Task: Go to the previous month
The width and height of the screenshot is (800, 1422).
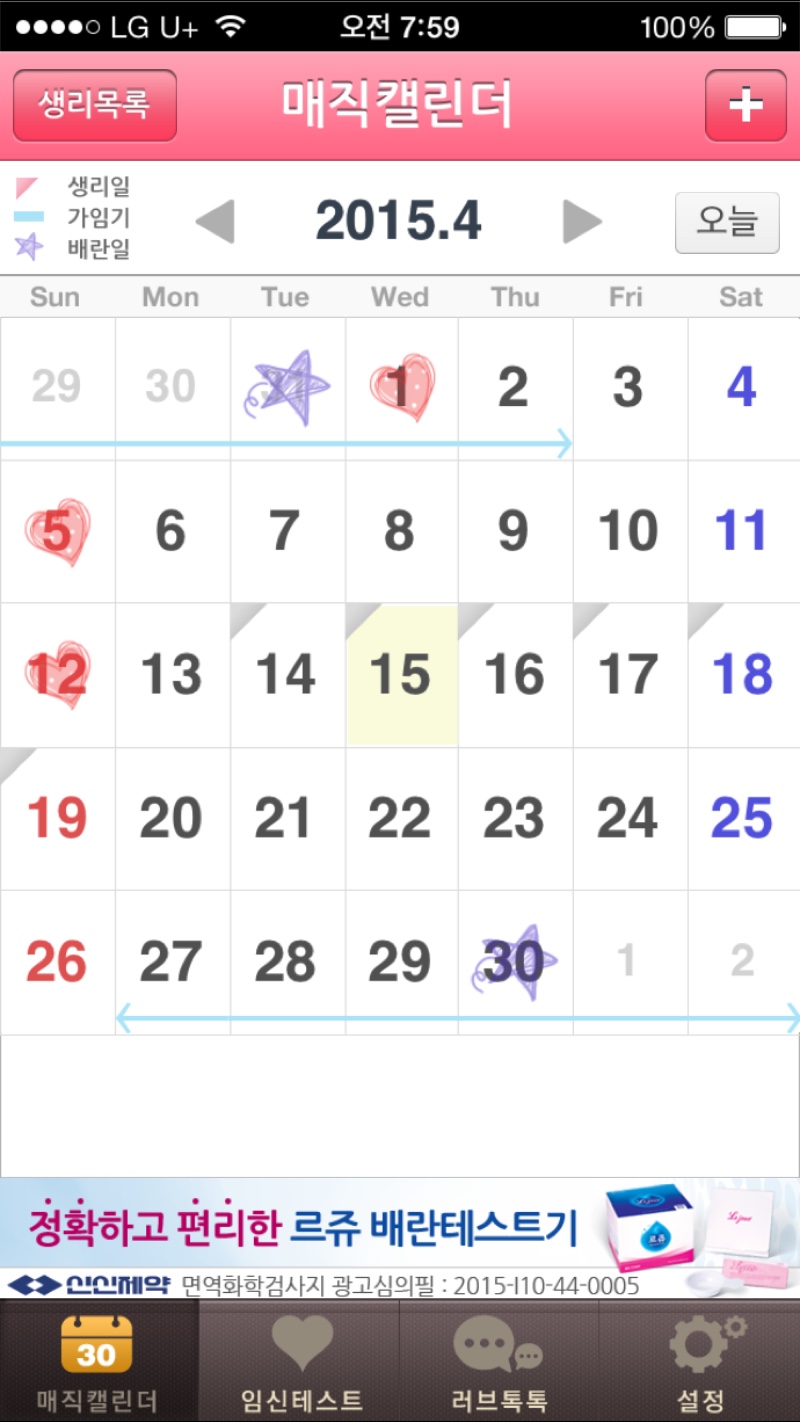Action: click(215, 221)
